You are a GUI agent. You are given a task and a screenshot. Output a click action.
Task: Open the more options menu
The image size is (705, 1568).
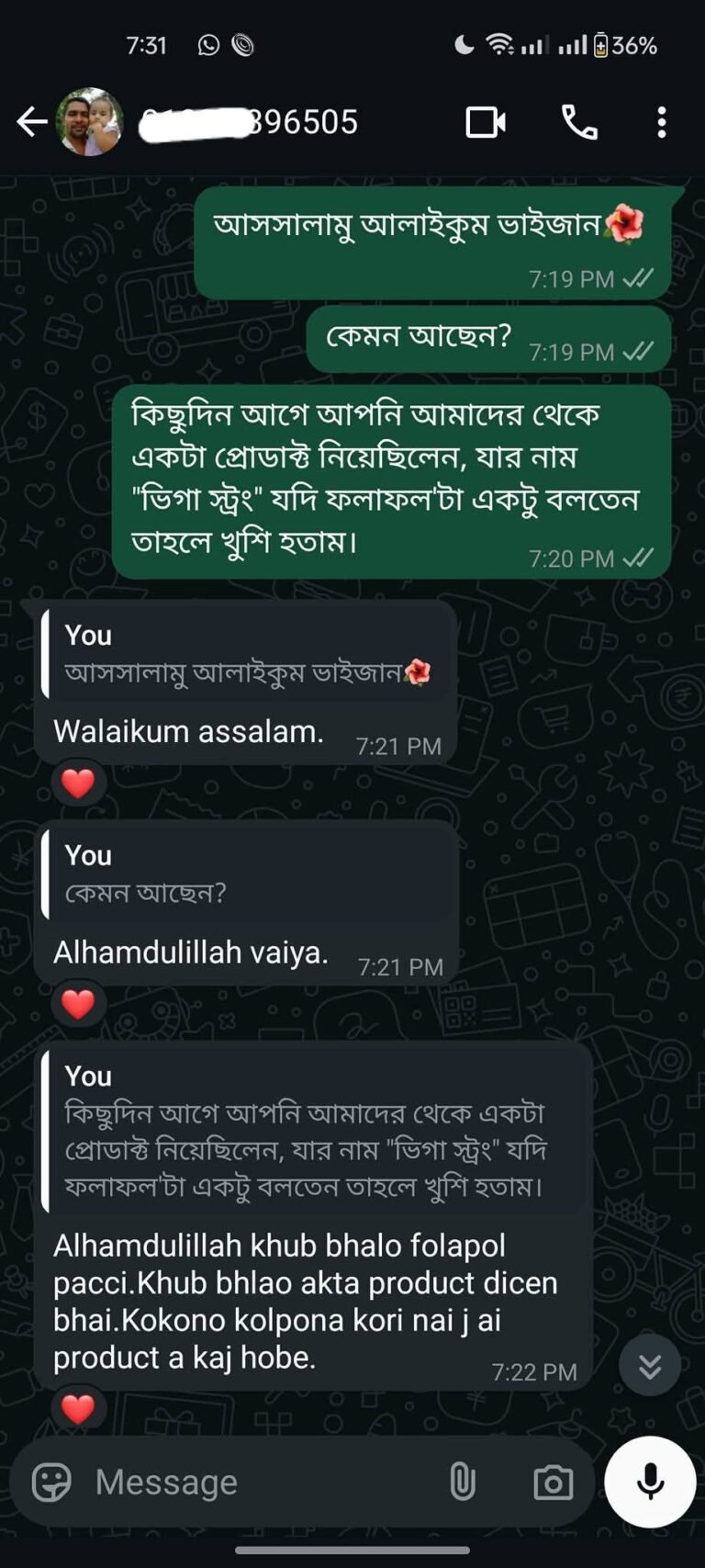pyautogui.click(x=661, y=122)
